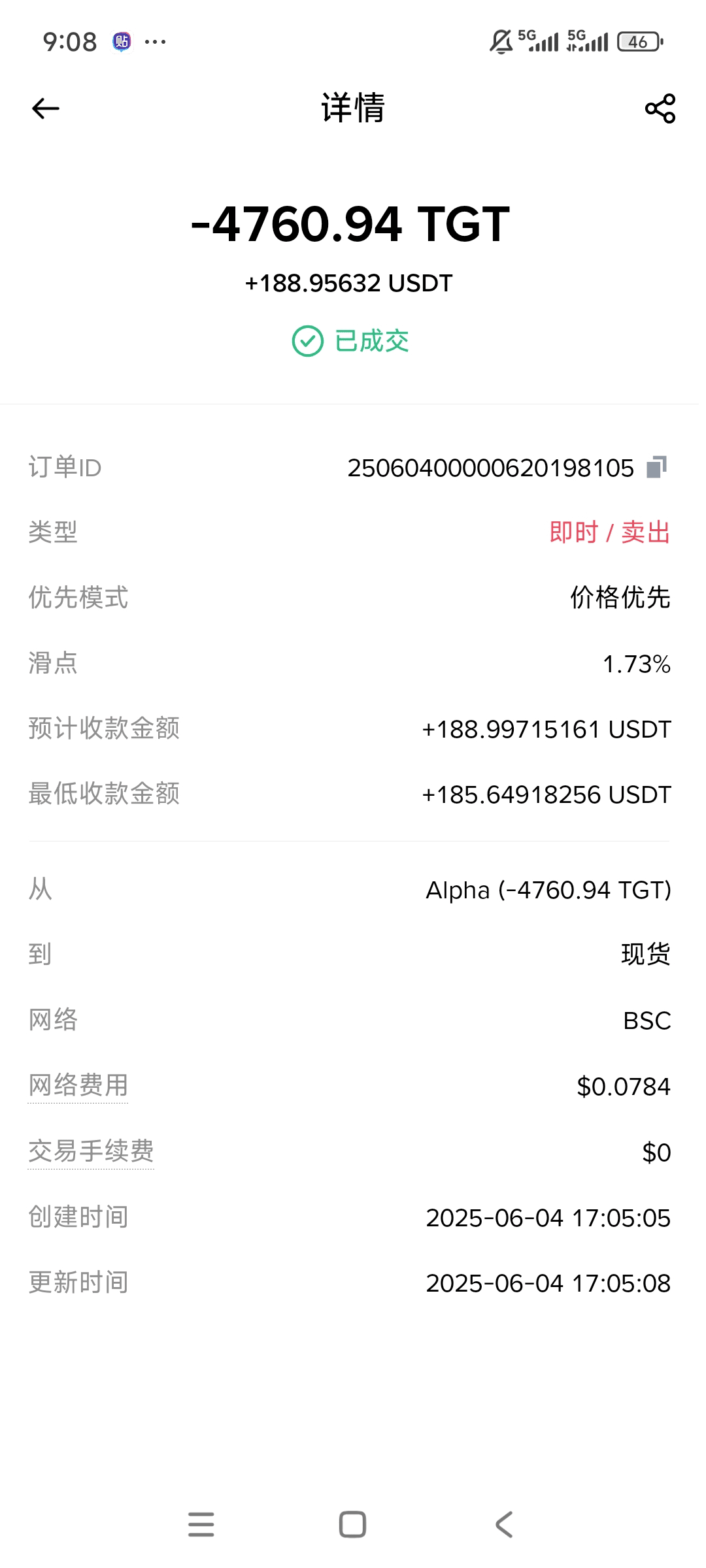This screenshot has width=706, height=1568.
Task: Tap the 交易手续费 label for its explanation
Action: coord(91,1151)
